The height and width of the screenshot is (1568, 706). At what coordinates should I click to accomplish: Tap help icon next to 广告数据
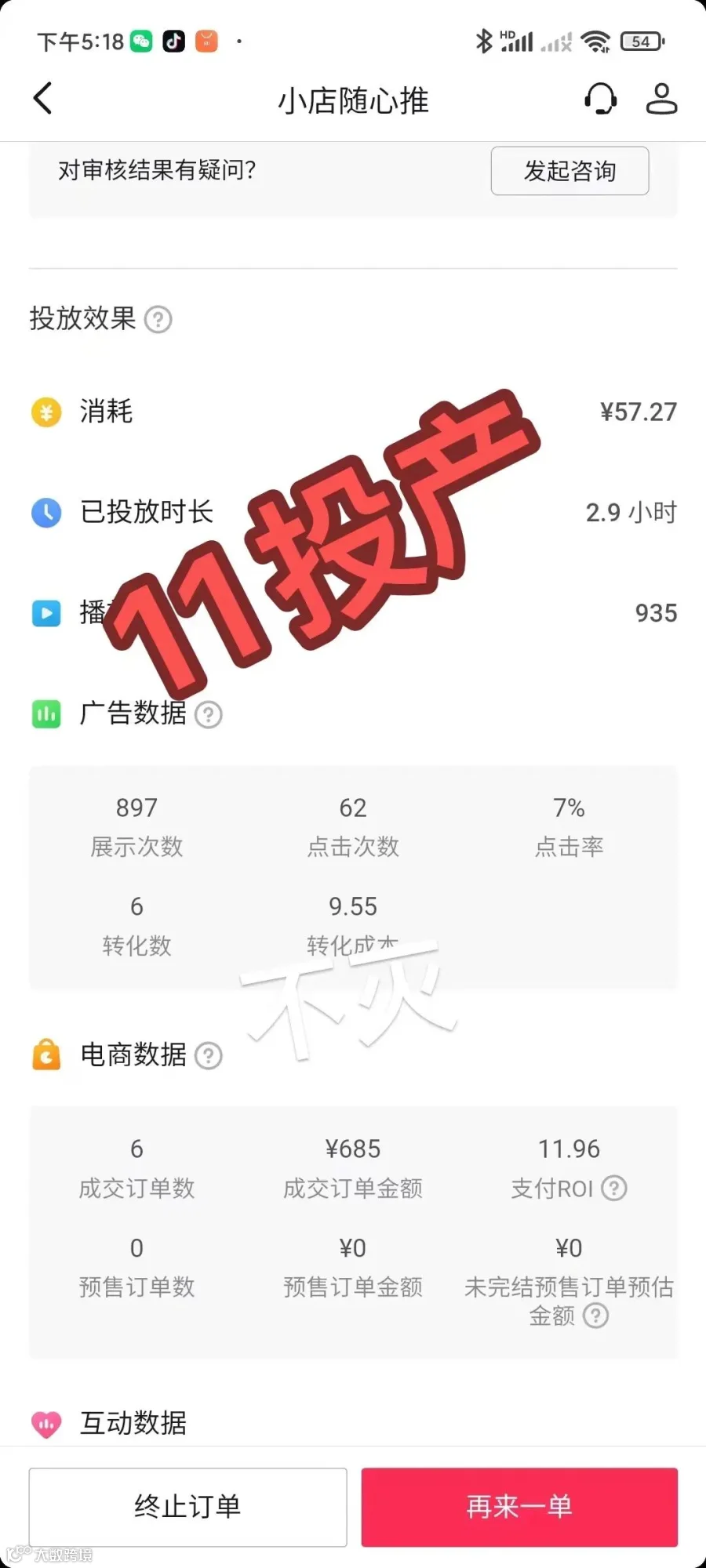tap(209, 714)
